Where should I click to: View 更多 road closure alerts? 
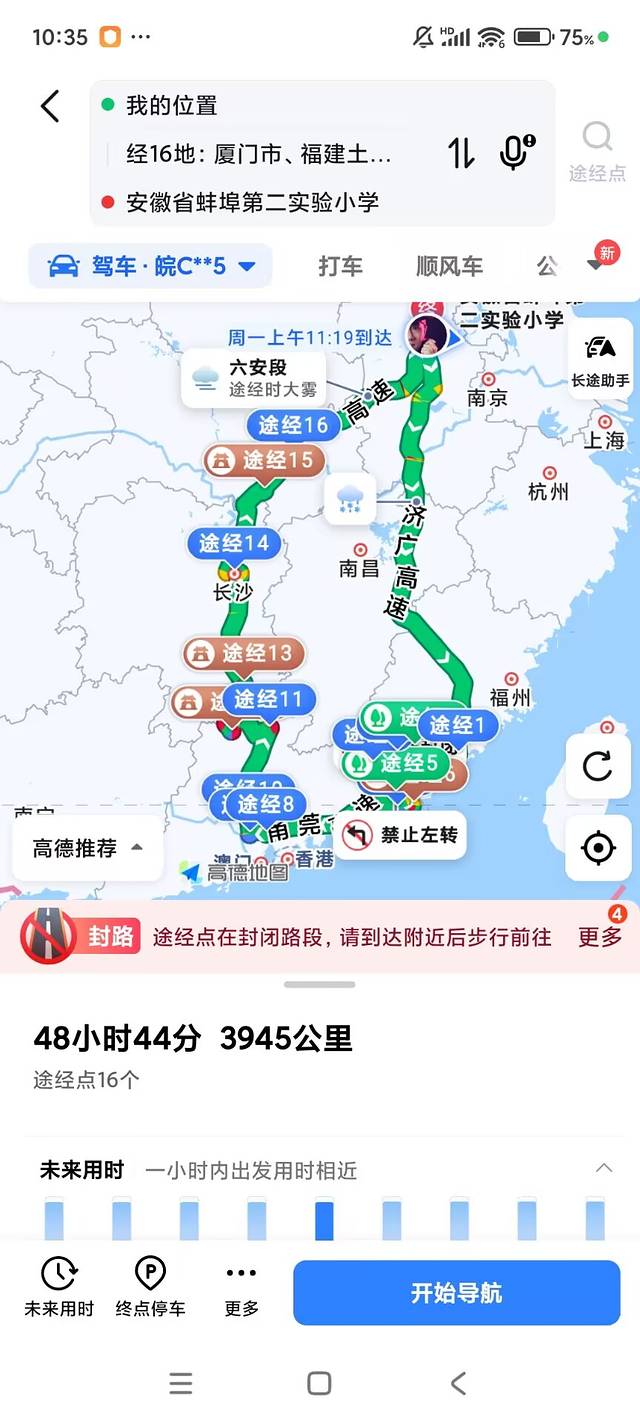(600, 936)
